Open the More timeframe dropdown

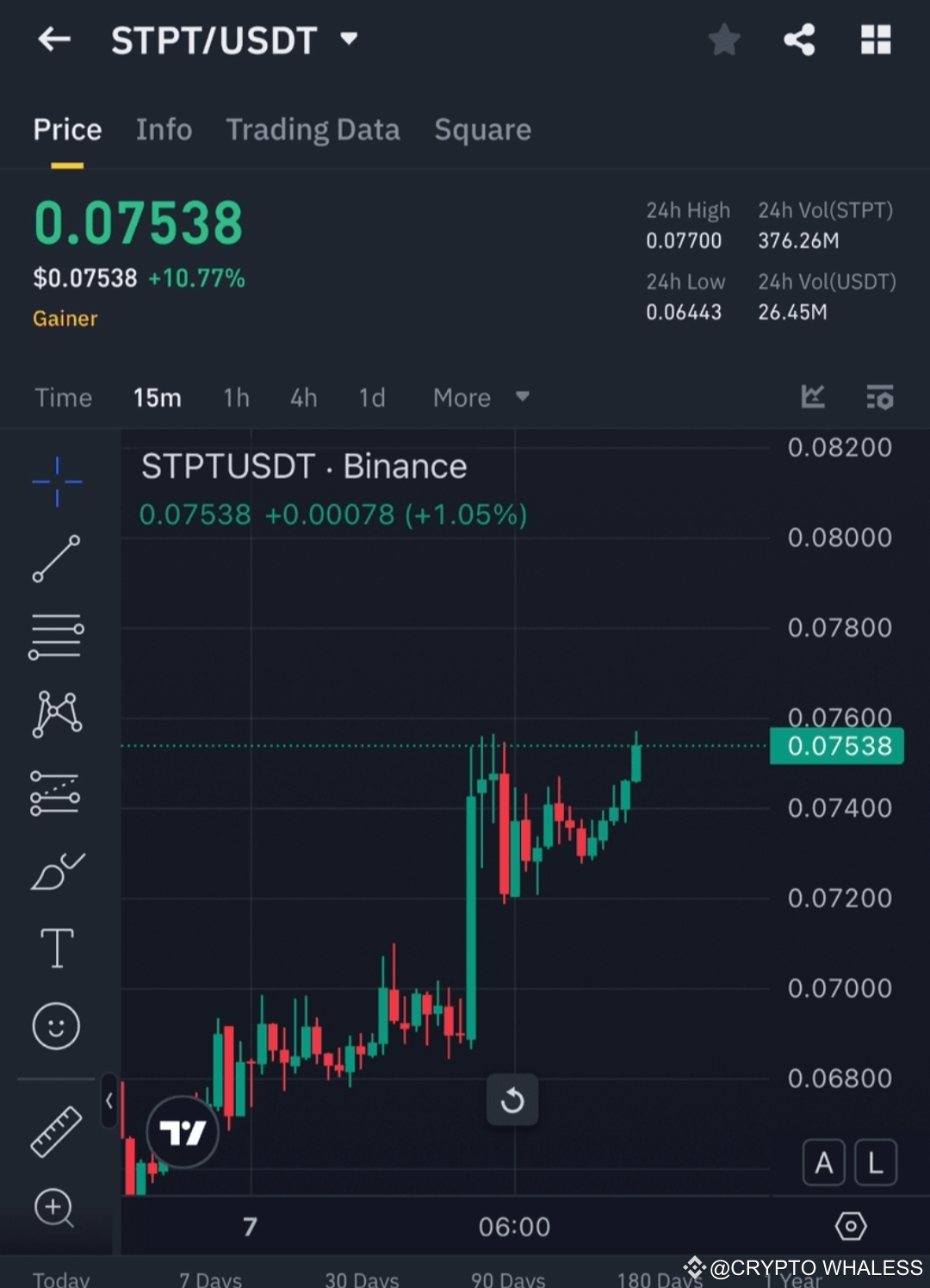[x=480, y=397]
